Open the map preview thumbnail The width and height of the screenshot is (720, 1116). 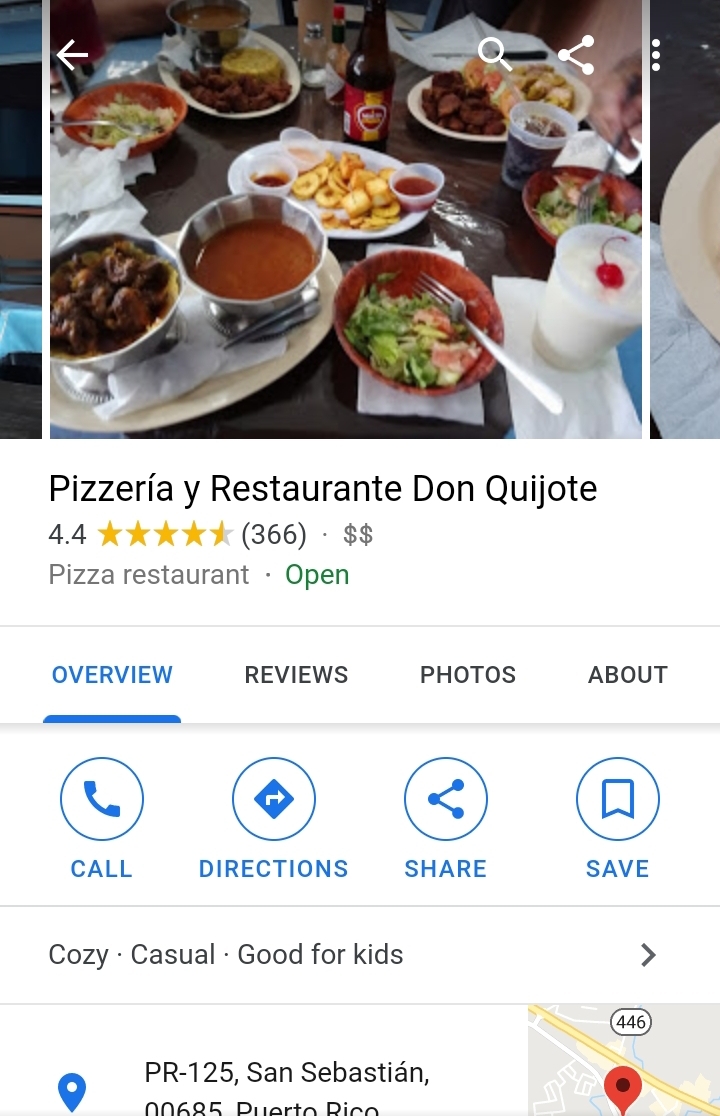point(624,1062)
